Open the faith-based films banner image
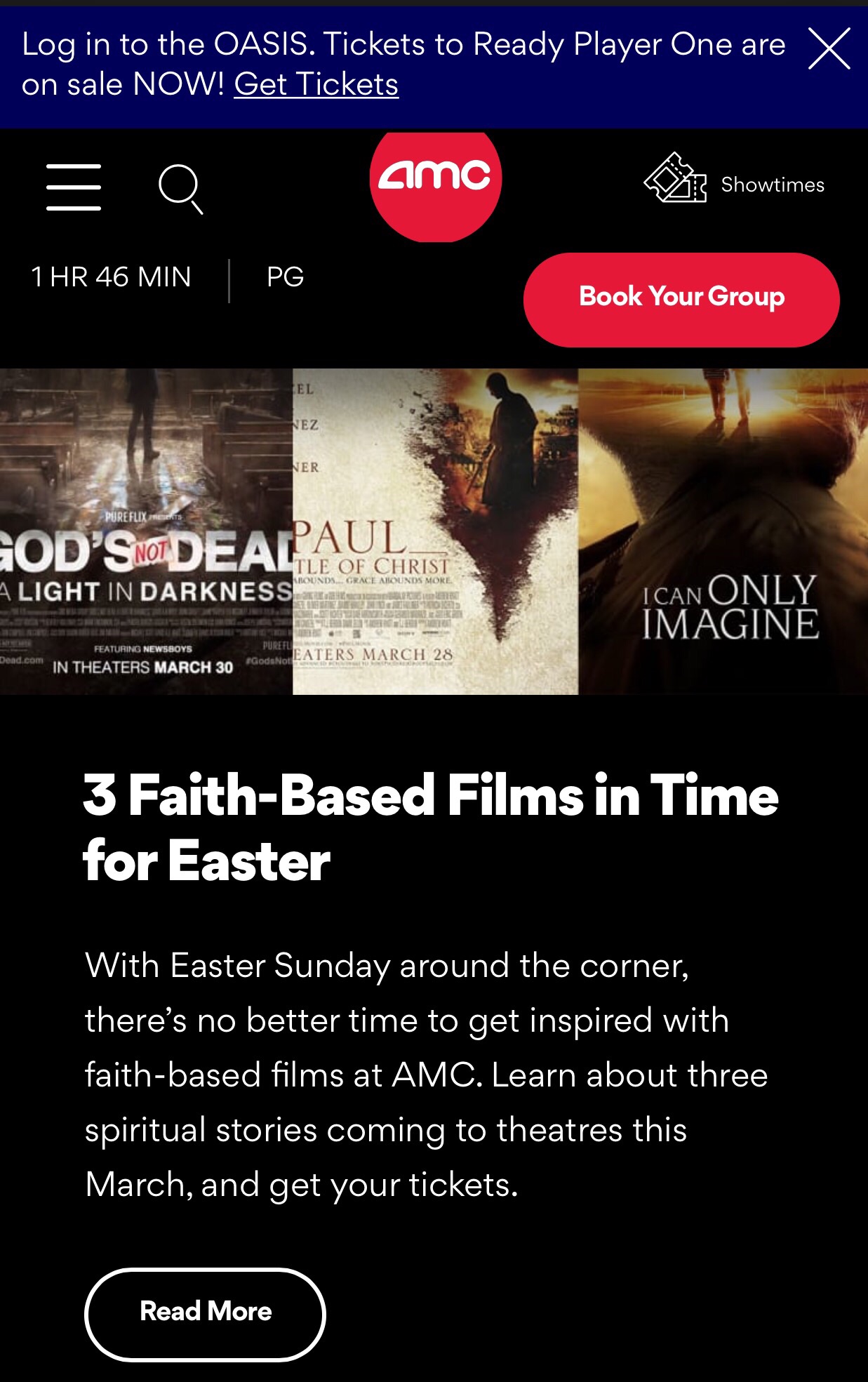 coord(434,531)
